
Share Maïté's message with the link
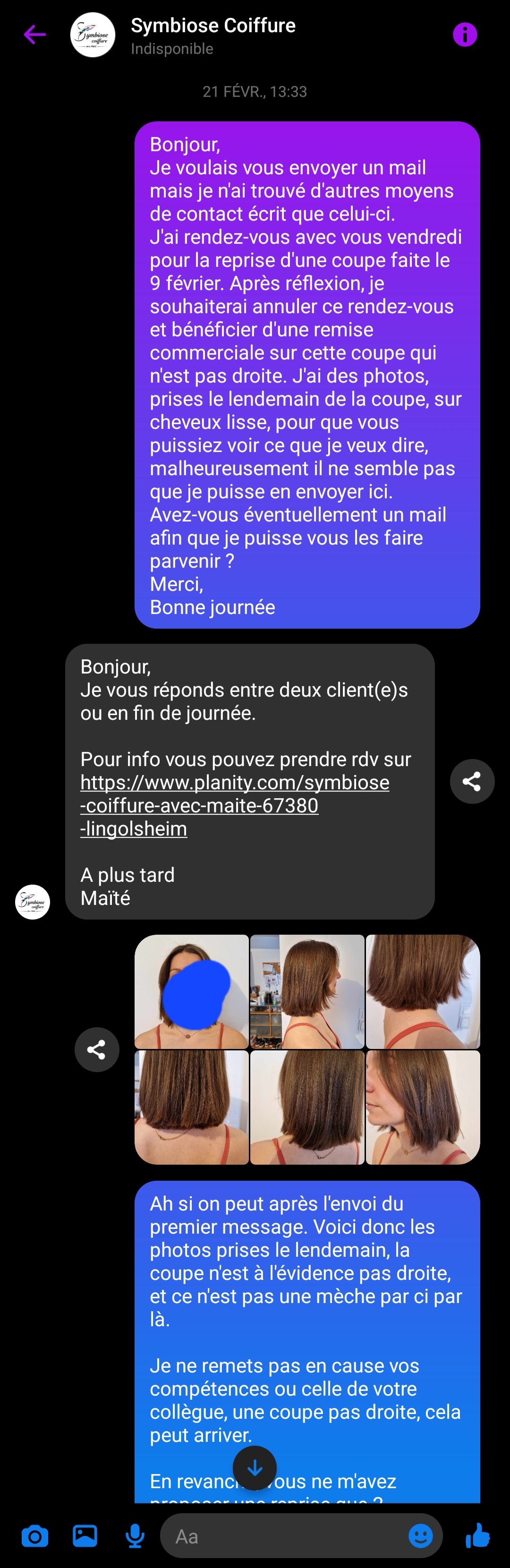(472, 781)
